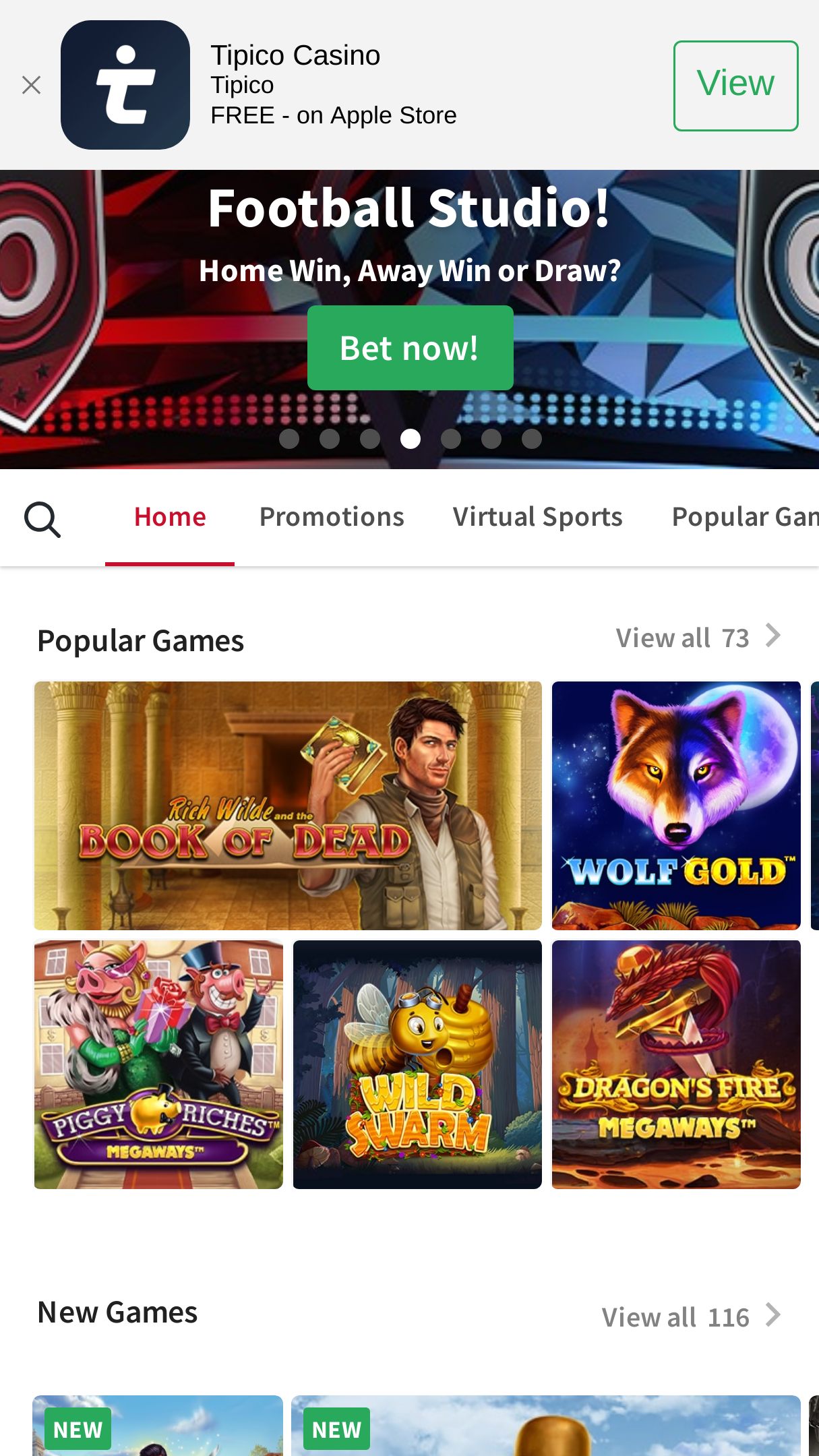View all 116 New Games
The image size is (819, 1456).
tap(692, 1316)
